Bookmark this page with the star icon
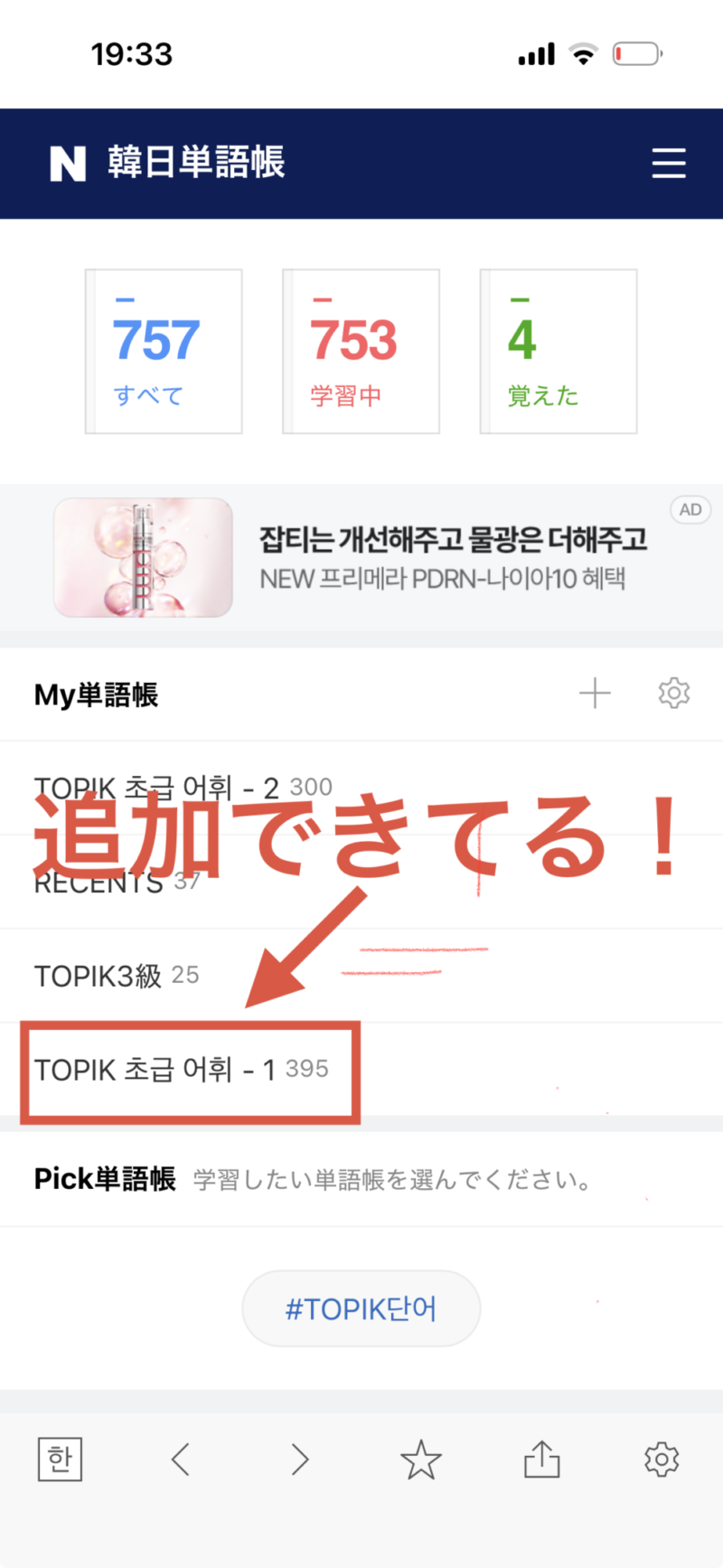This screenshot has height=1568, width=723. pyautogui.click(x=421, y=1459)
